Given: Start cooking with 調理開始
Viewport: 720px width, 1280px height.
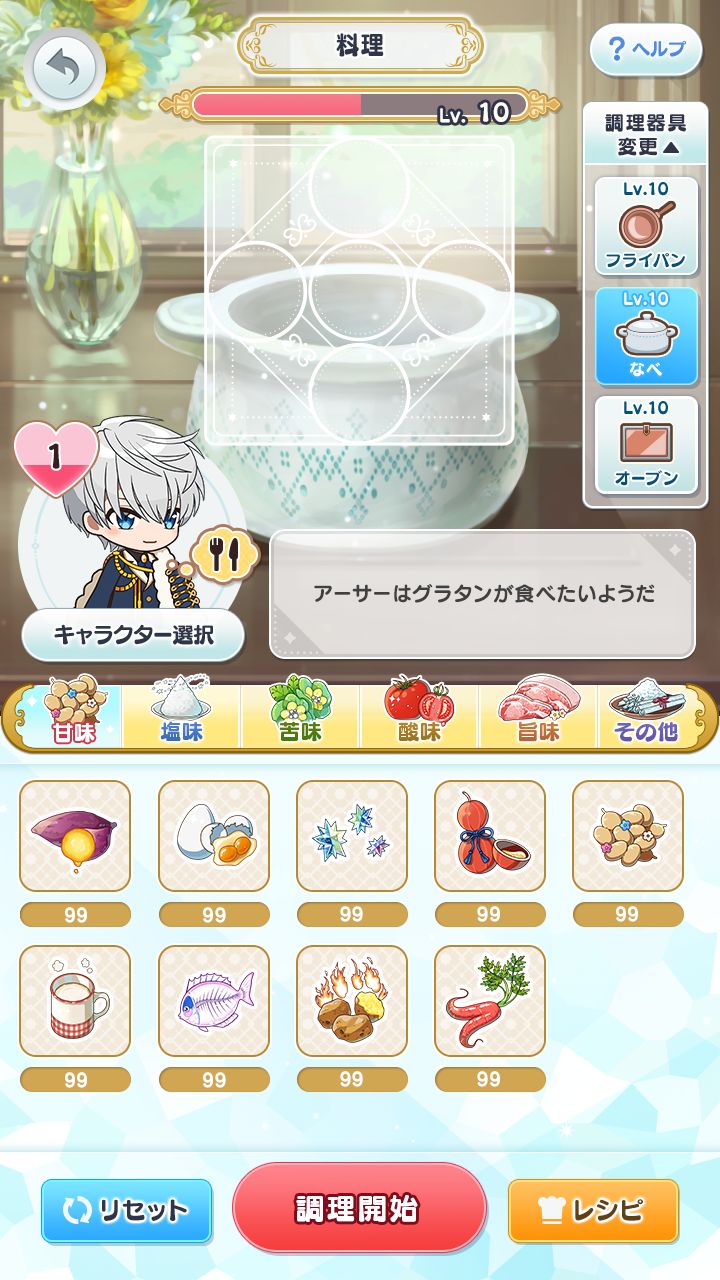Looking at the screenshot, I should click(359, 1208).
